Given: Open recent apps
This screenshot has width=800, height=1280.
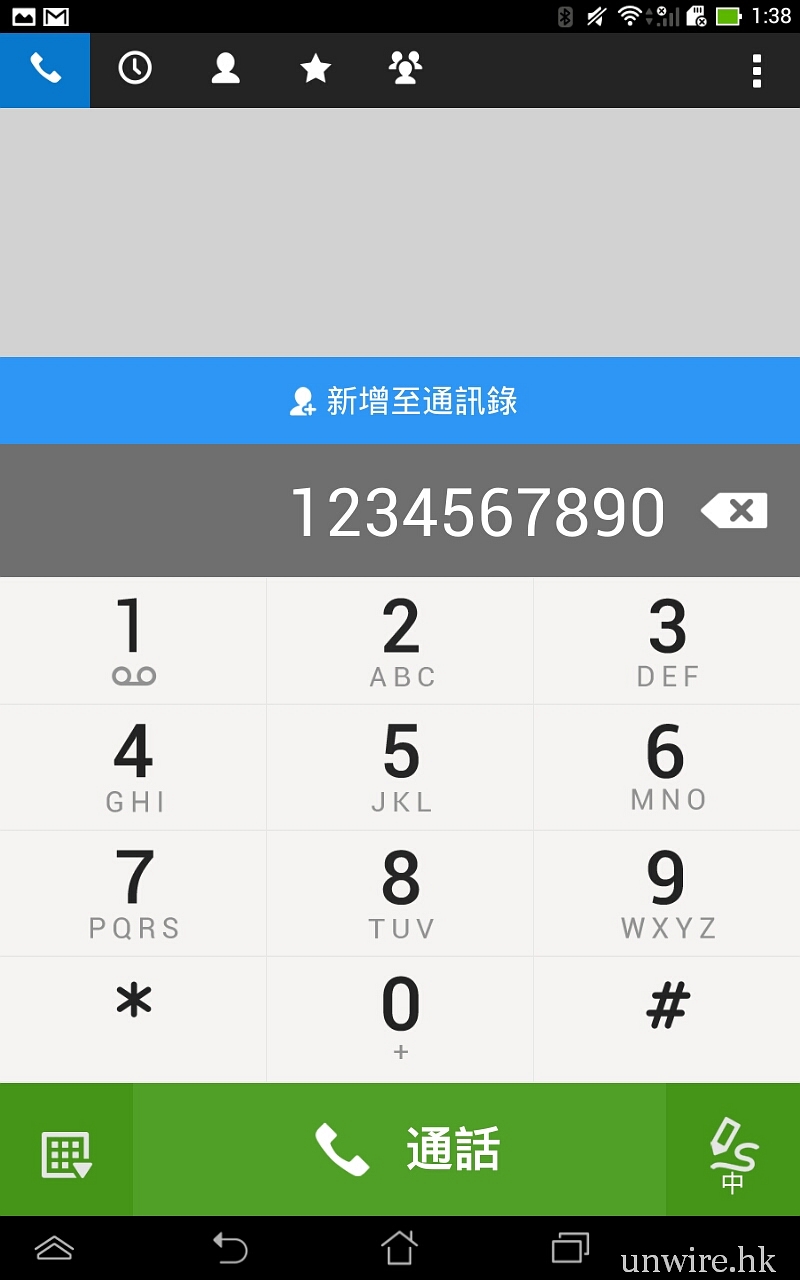Looking at the screenshot, I should click(570, 1247).
